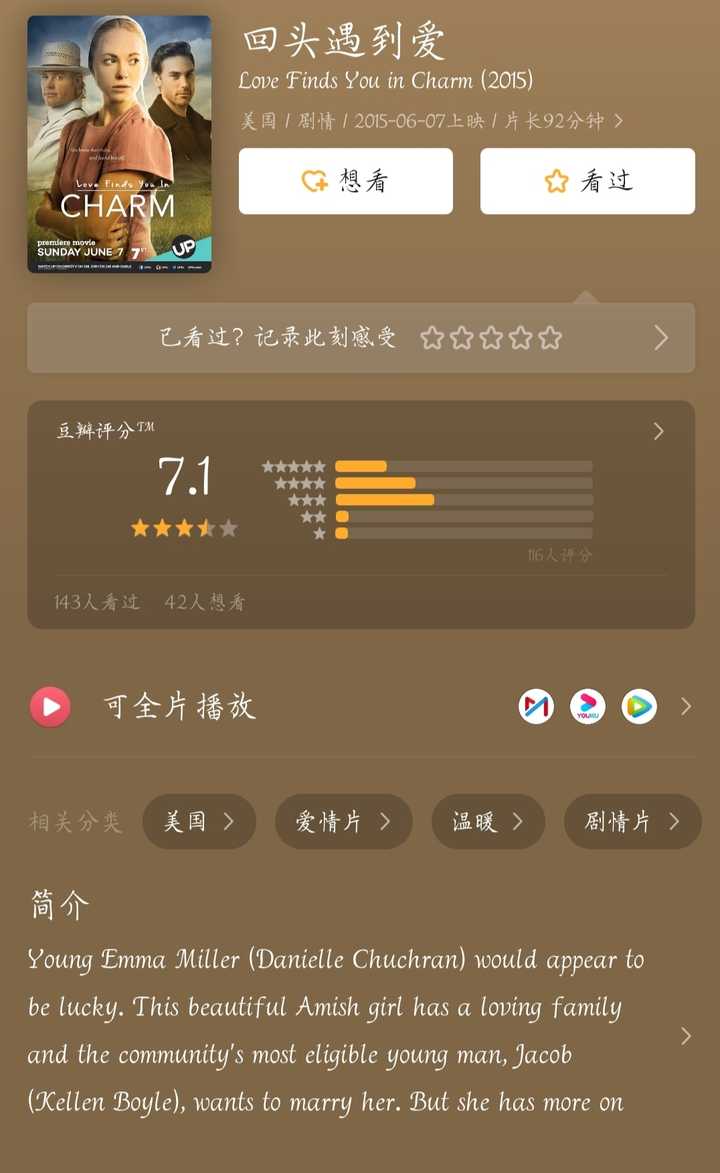Open the Migu video source icon

coord(536,707)
